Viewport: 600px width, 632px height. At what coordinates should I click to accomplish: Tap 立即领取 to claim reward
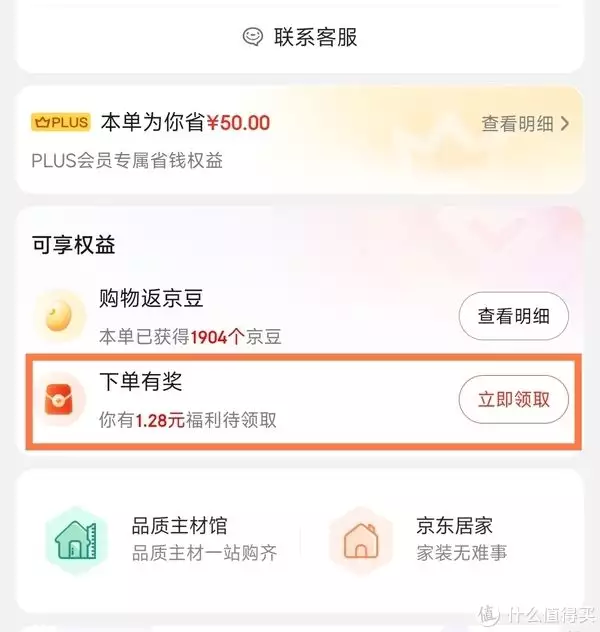coord(513,399)
